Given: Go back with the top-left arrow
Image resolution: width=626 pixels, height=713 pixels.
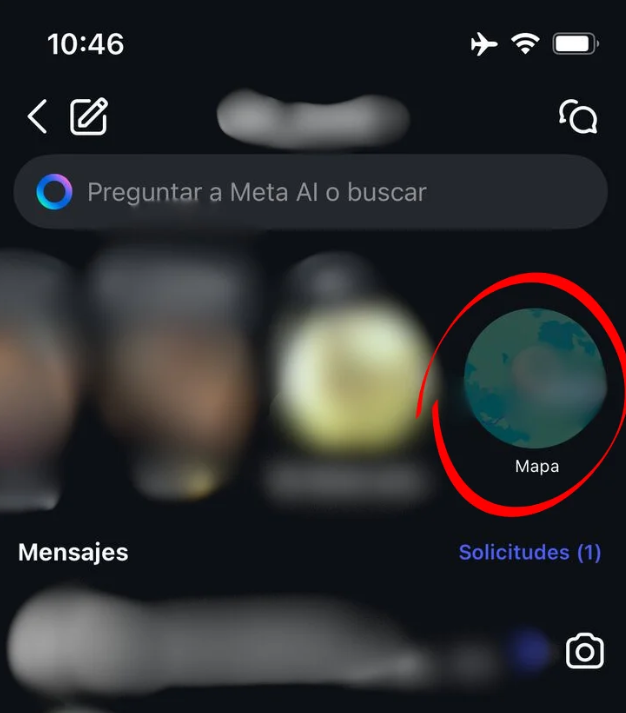Looking at the screenshot, I should [37, 117].
